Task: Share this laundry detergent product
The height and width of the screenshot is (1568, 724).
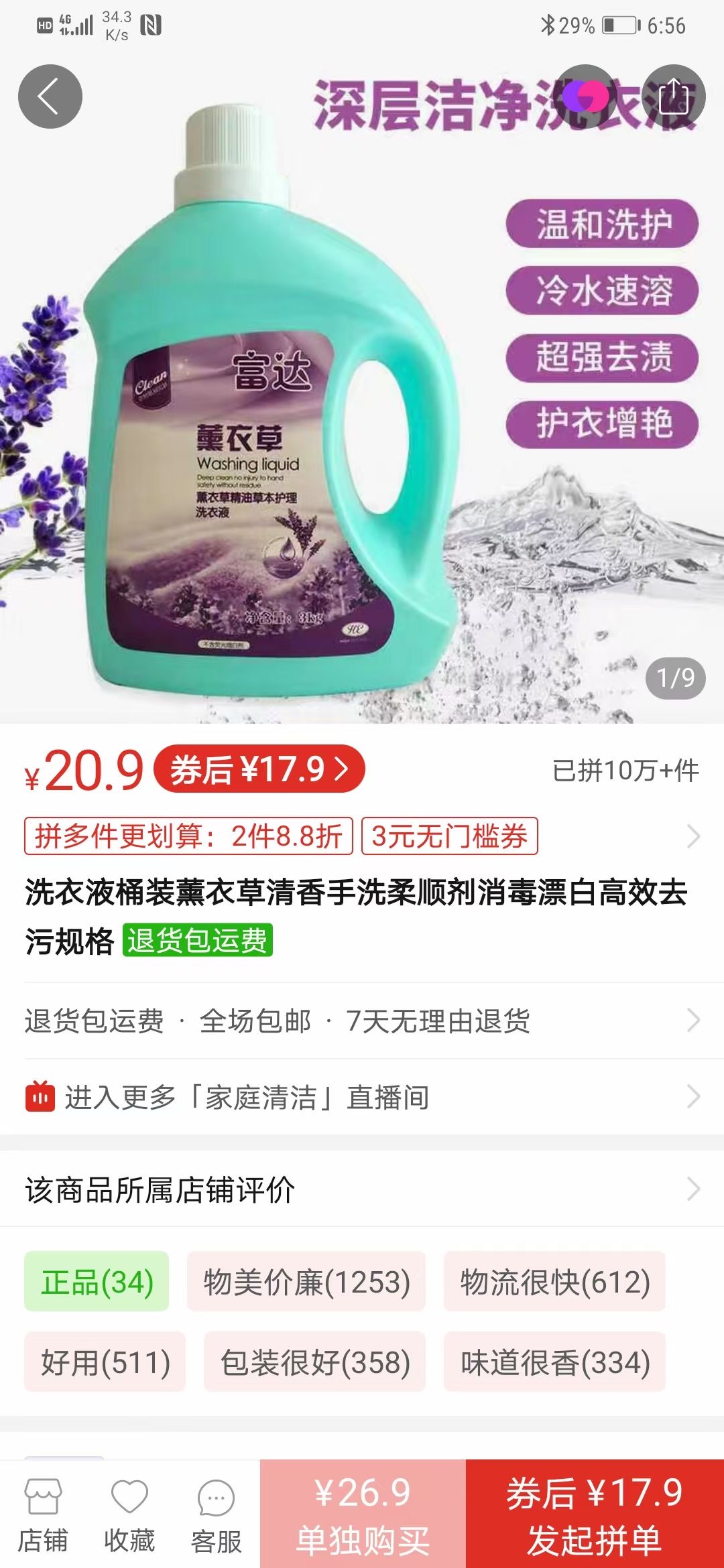Action: (673, 96)
